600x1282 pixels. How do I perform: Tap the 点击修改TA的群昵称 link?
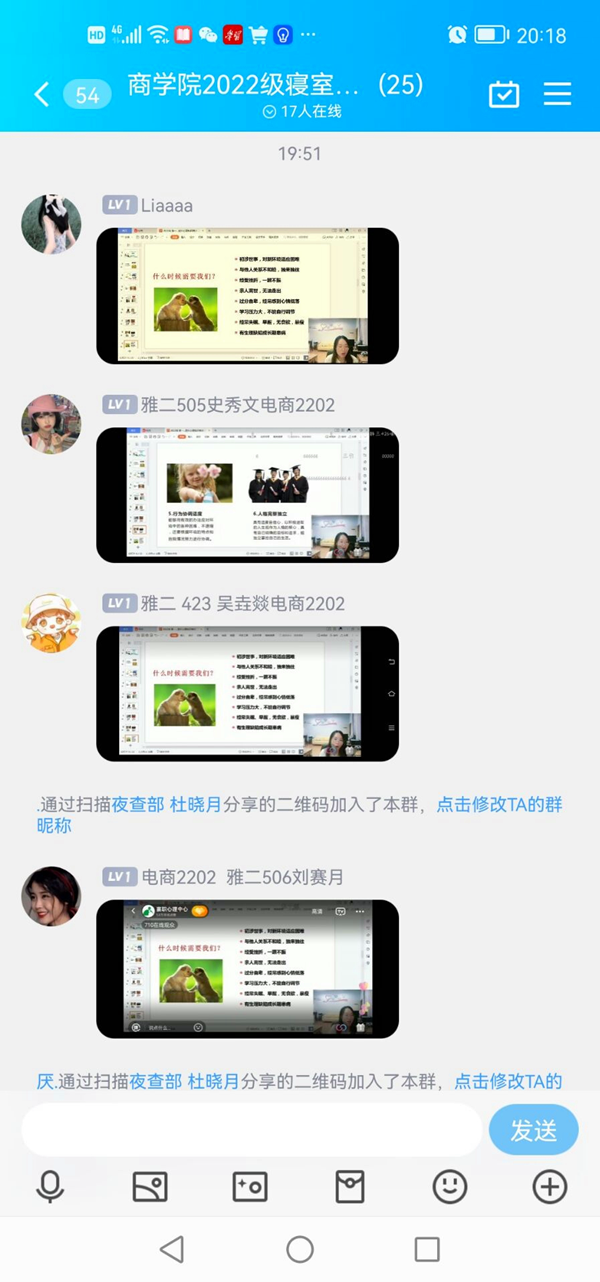pyautogui.click(x=499, y=803)
